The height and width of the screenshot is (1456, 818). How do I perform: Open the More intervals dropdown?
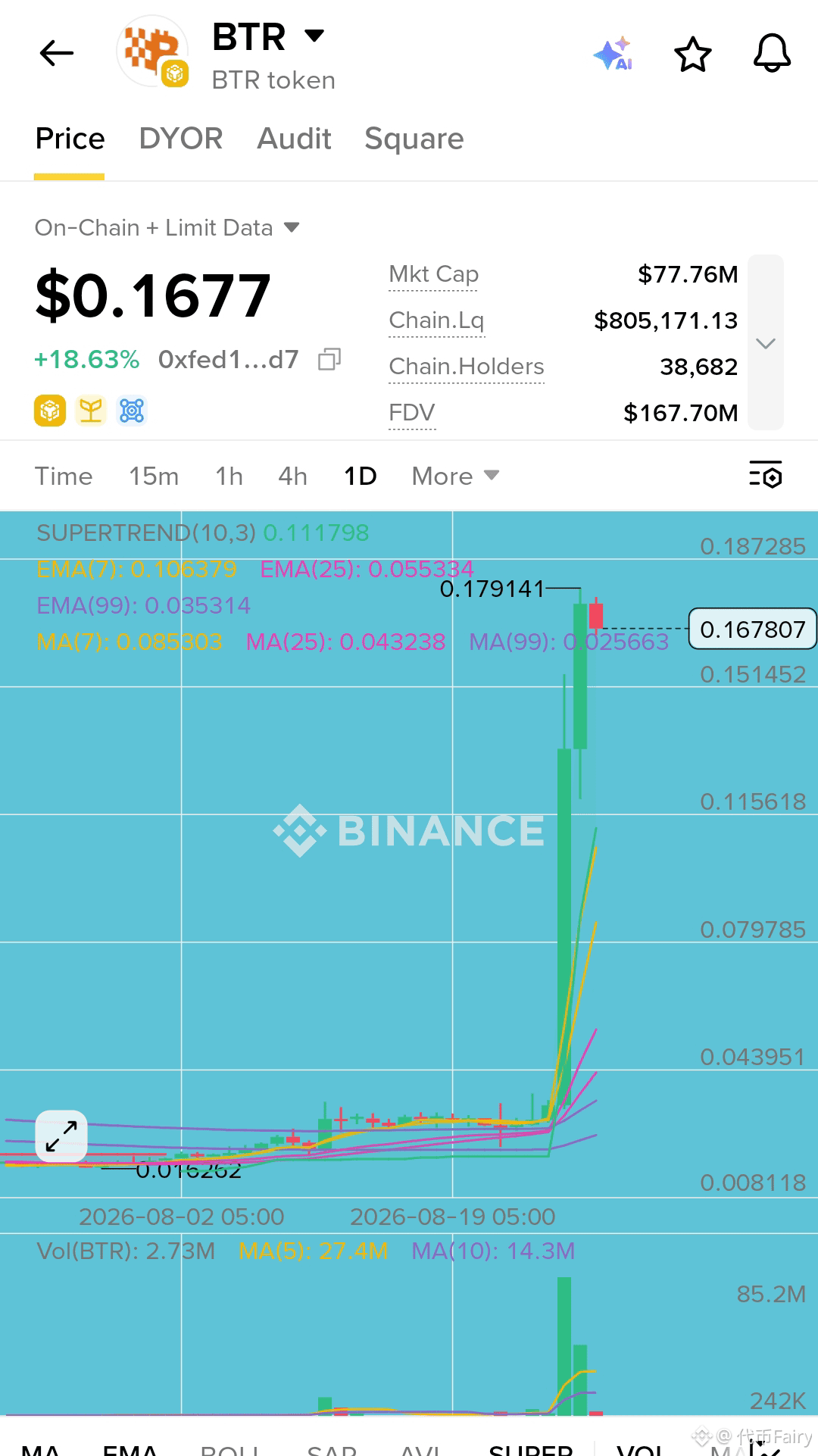click(x=455, y=476)
